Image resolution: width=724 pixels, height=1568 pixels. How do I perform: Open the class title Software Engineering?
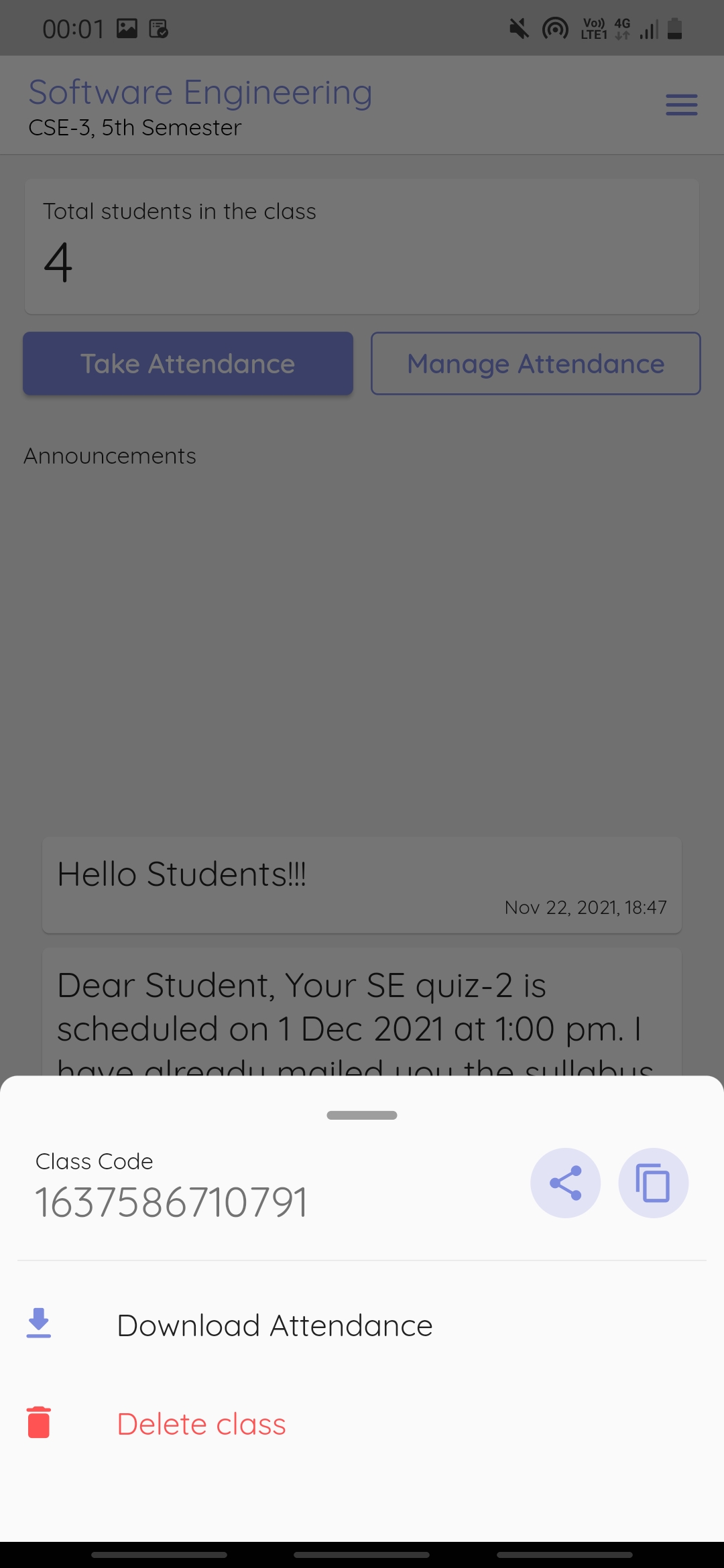[200, 92]
